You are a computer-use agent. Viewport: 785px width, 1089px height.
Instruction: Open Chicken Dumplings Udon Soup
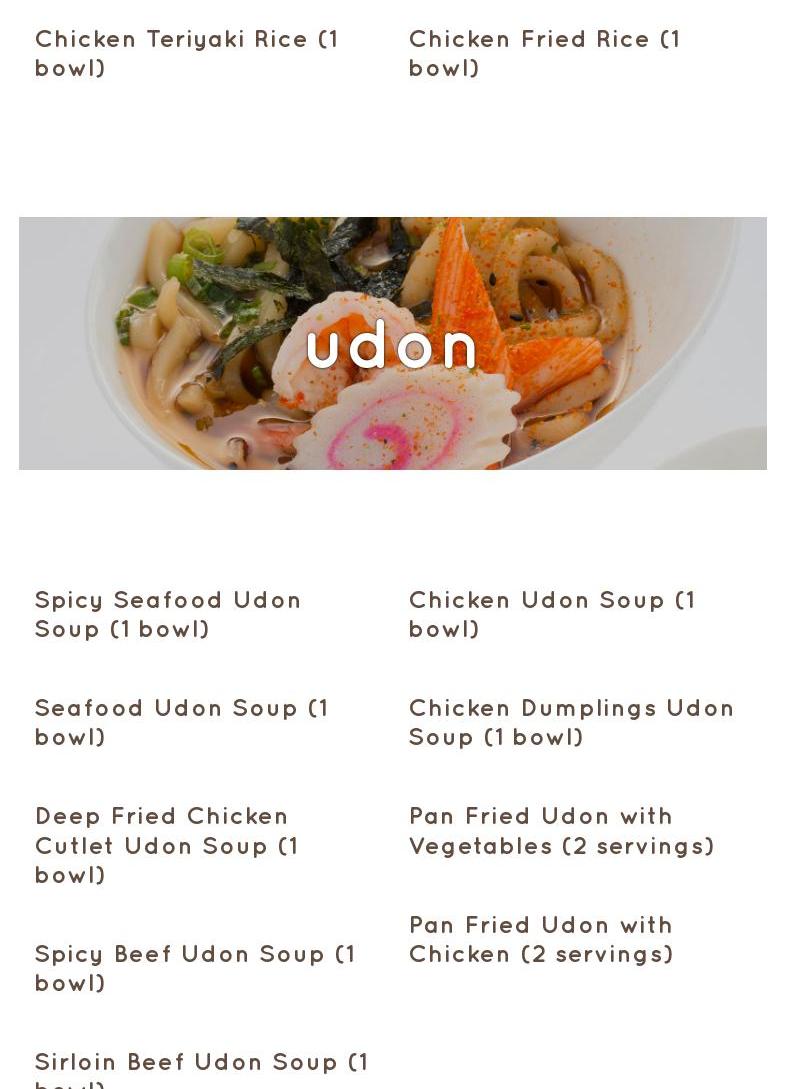pos(571,722)
